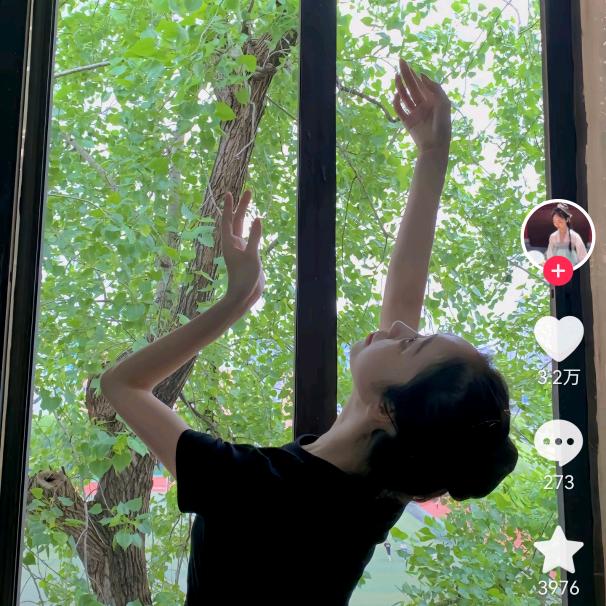Open the comments on this video
This screenshot has height=606, width=606.
tap(558, 442)
